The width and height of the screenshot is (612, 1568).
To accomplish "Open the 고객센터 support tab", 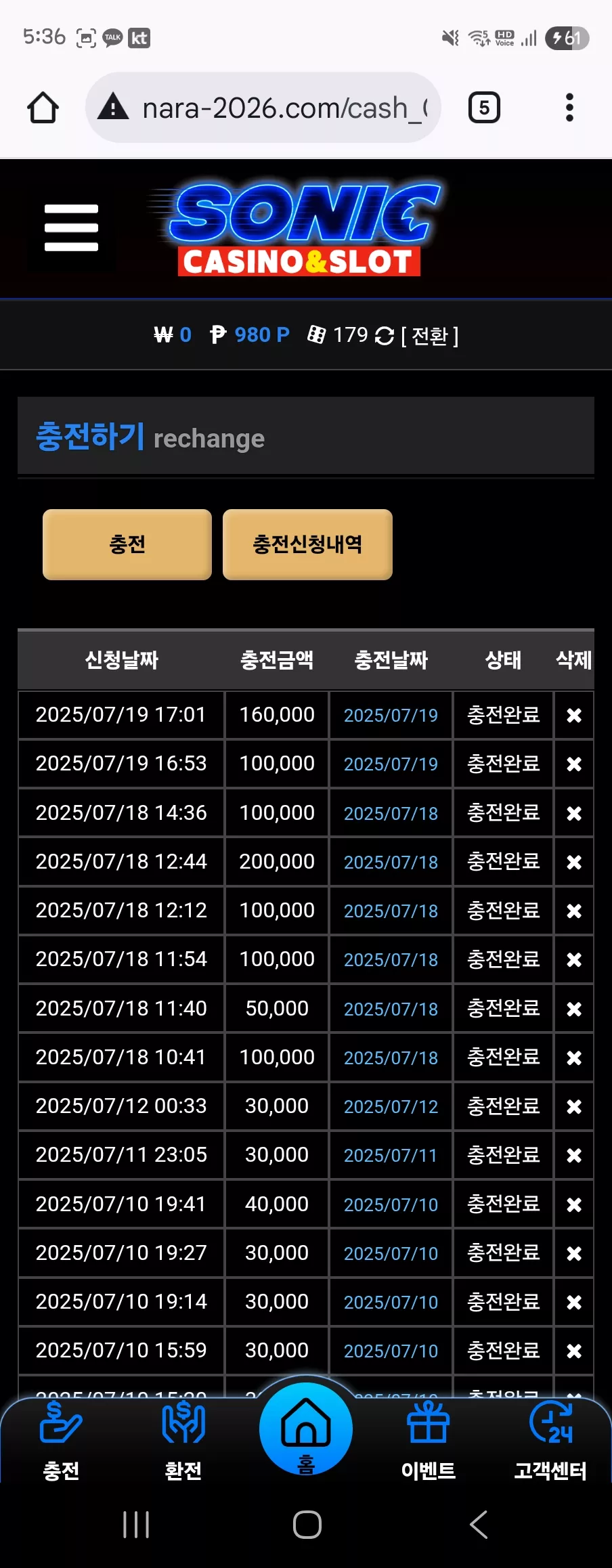I will [x=550, y=1441].
